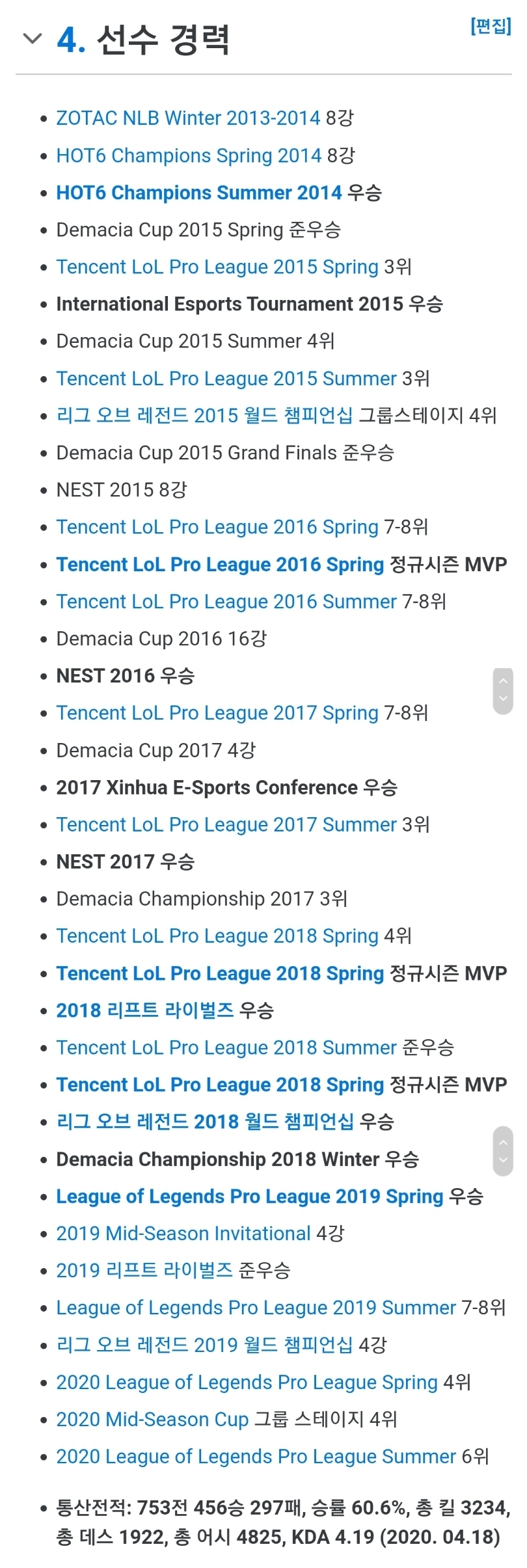Open the 2020 Mid-Season Cup link
Viewport: 527px width, 1568px height.
152,1419
